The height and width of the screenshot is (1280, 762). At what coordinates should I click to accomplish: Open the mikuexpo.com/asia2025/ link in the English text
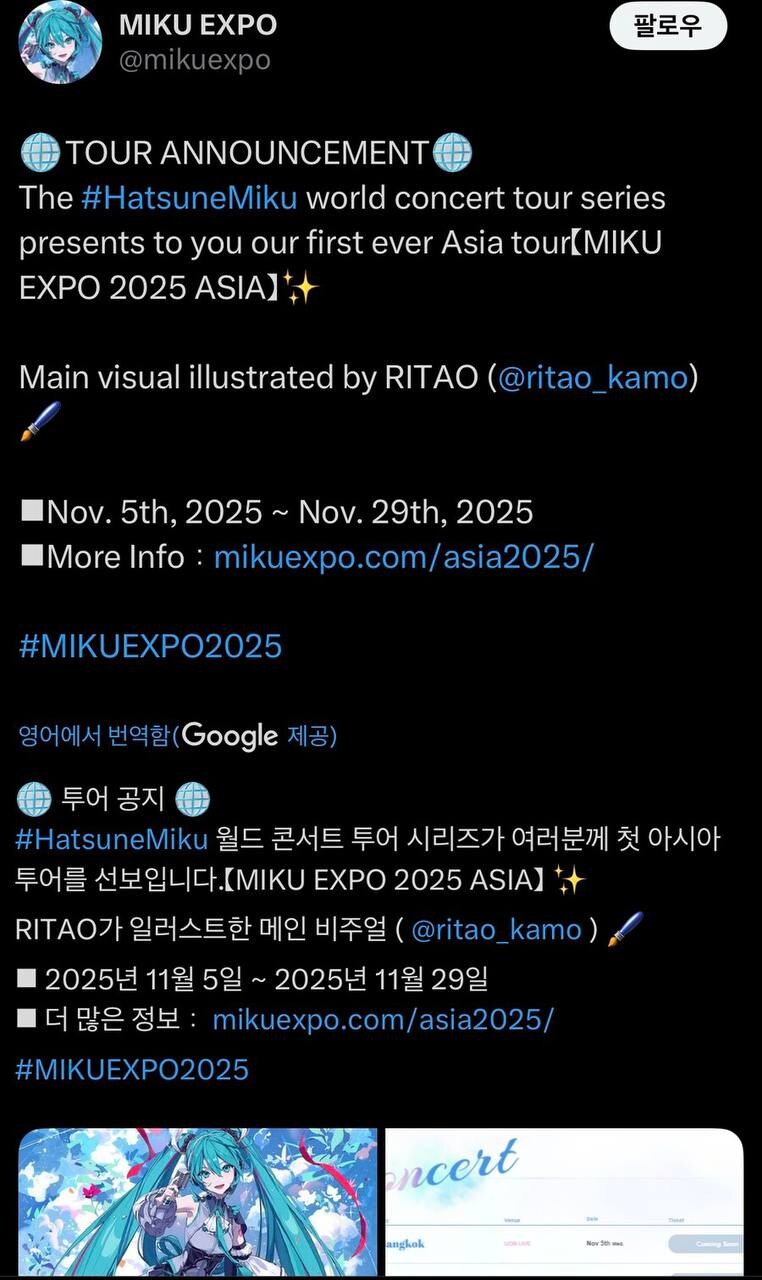[x=403, y=556]
